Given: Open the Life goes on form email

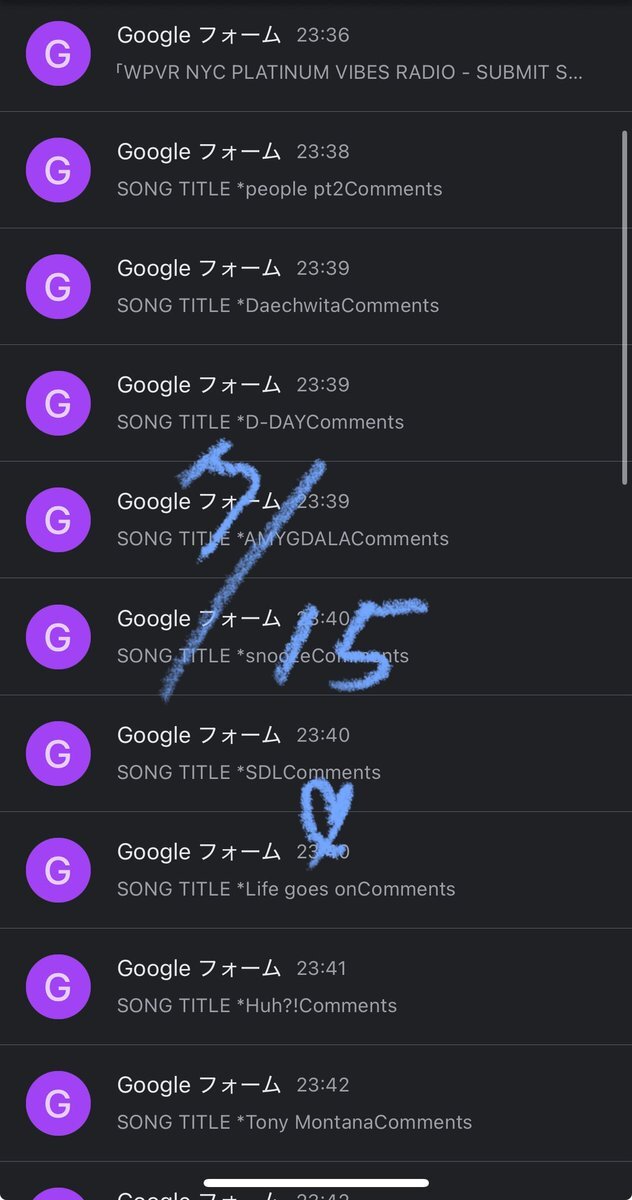Looking at the screenshot, I should pos(316,870).
